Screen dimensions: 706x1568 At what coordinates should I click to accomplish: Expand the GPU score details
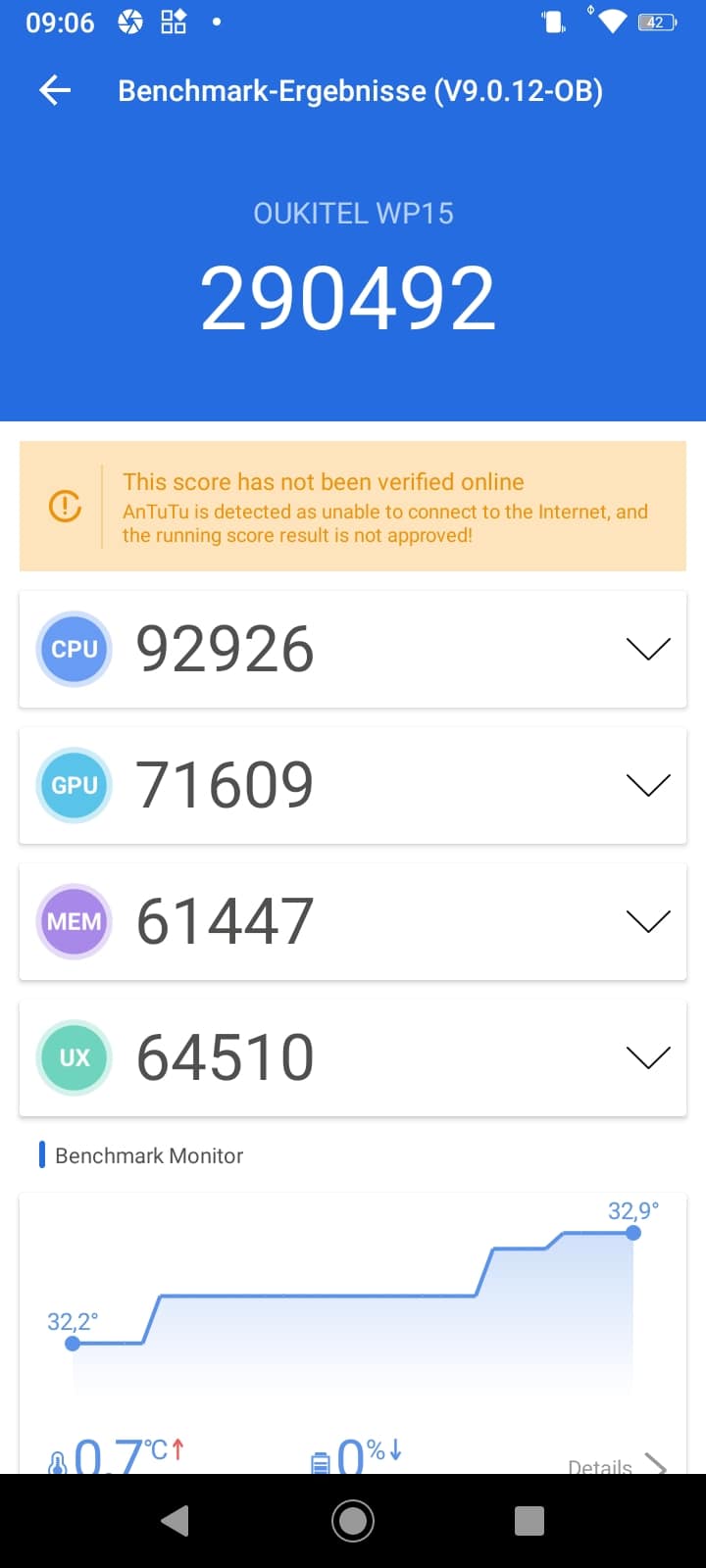(x=648, y=785)
